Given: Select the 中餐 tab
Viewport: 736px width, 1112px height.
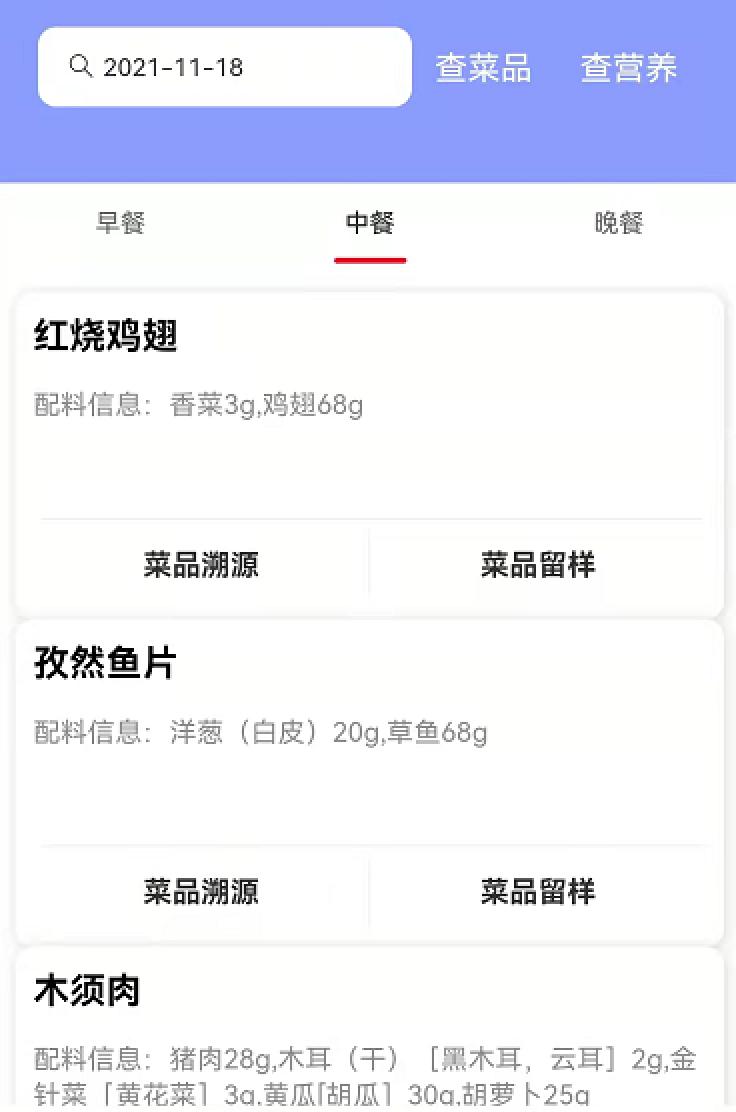Looking at the screenshot, I should (370, 223).
